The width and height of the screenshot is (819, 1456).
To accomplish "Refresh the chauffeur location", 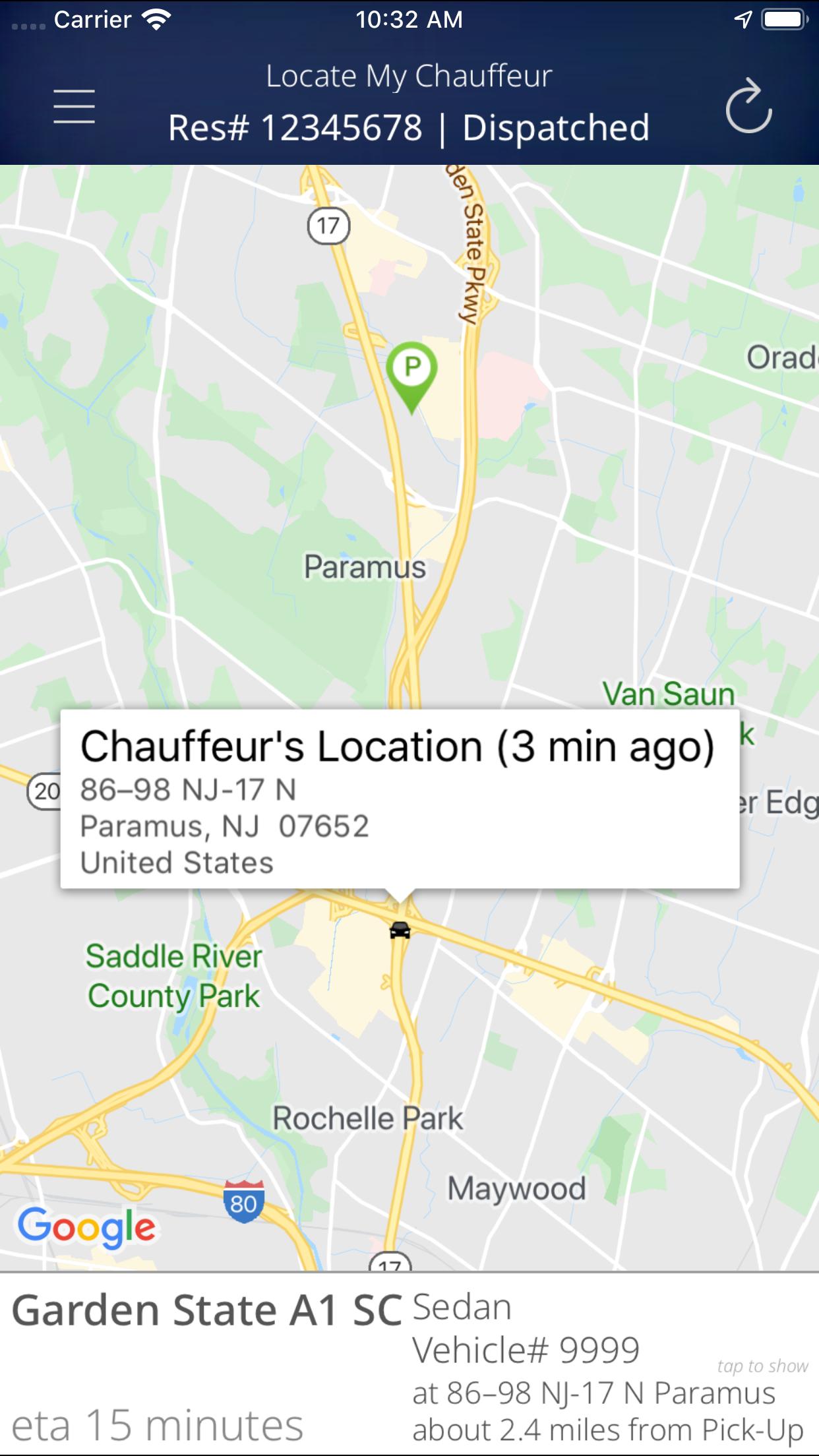I will [x=749, y=106].
